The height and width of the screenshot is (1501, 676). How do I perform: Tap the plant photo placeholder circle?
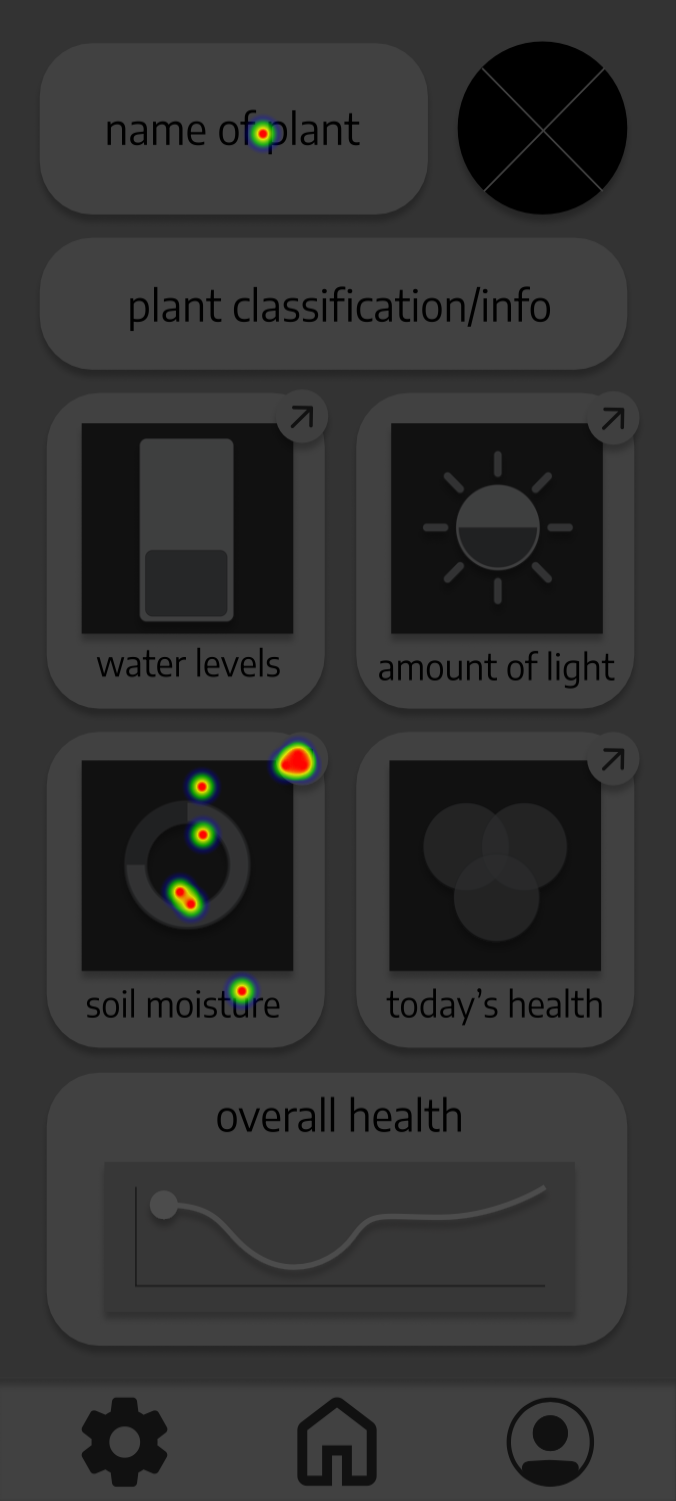[x=543, y=128]
